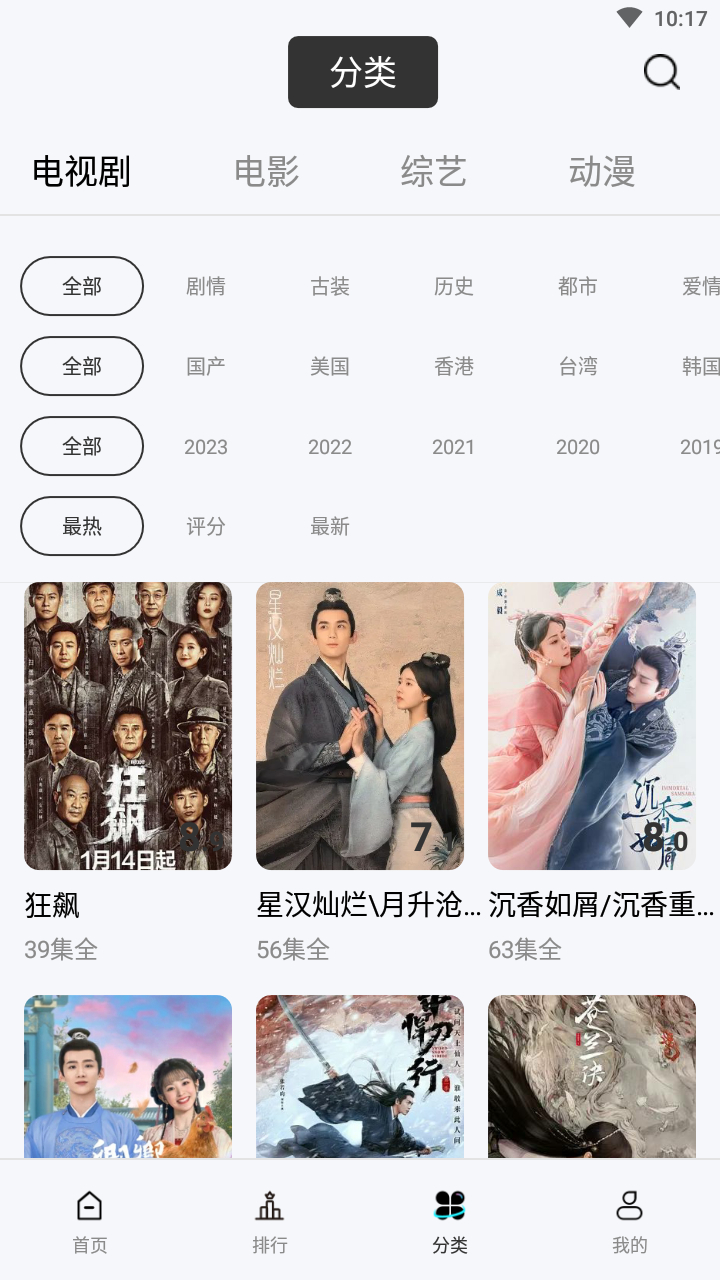Filter by the 剧情 genre chip
The width and height of the screenshot is (720, 1280).
click(206, 286)
